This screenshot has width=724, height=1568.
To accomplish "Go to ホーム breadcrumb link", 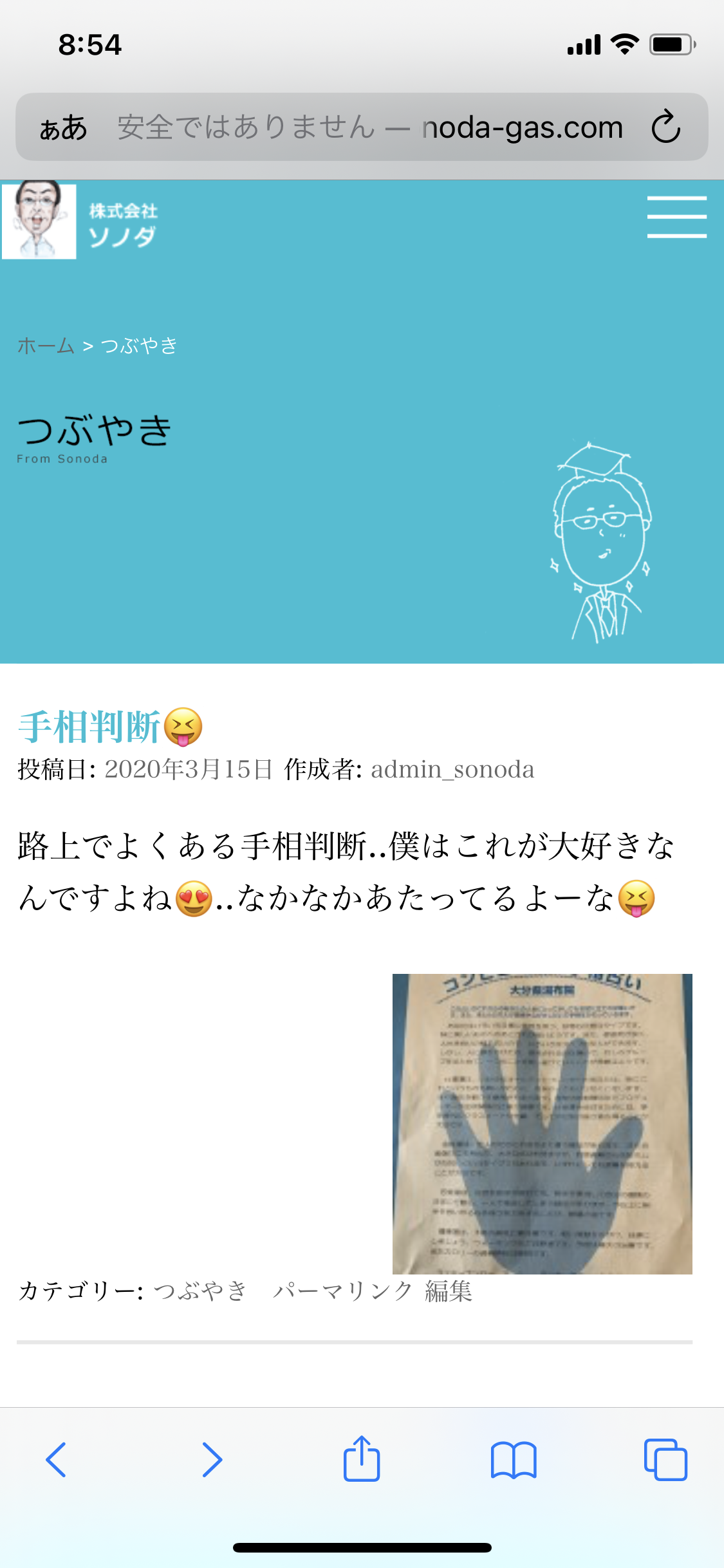I will coord(46,346).
